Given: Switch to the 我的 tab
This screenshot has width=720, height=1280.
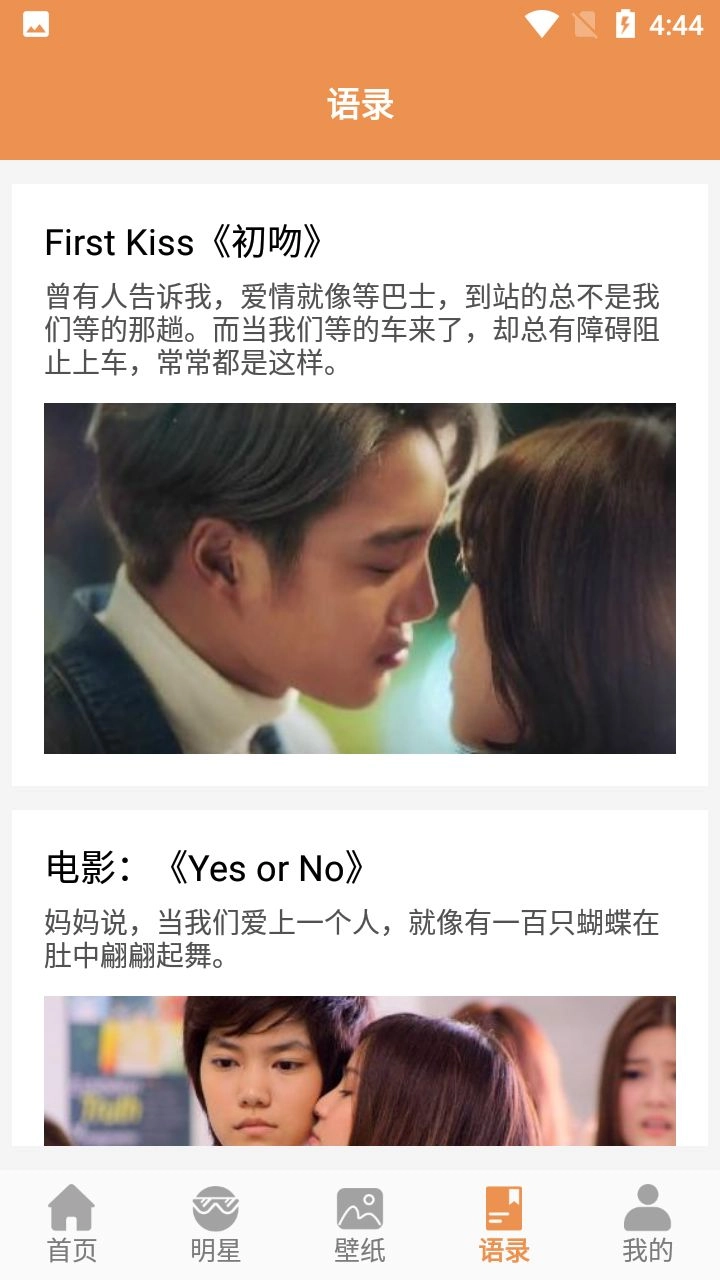Looking at the screenshot, I should (x=647, y=1224).
